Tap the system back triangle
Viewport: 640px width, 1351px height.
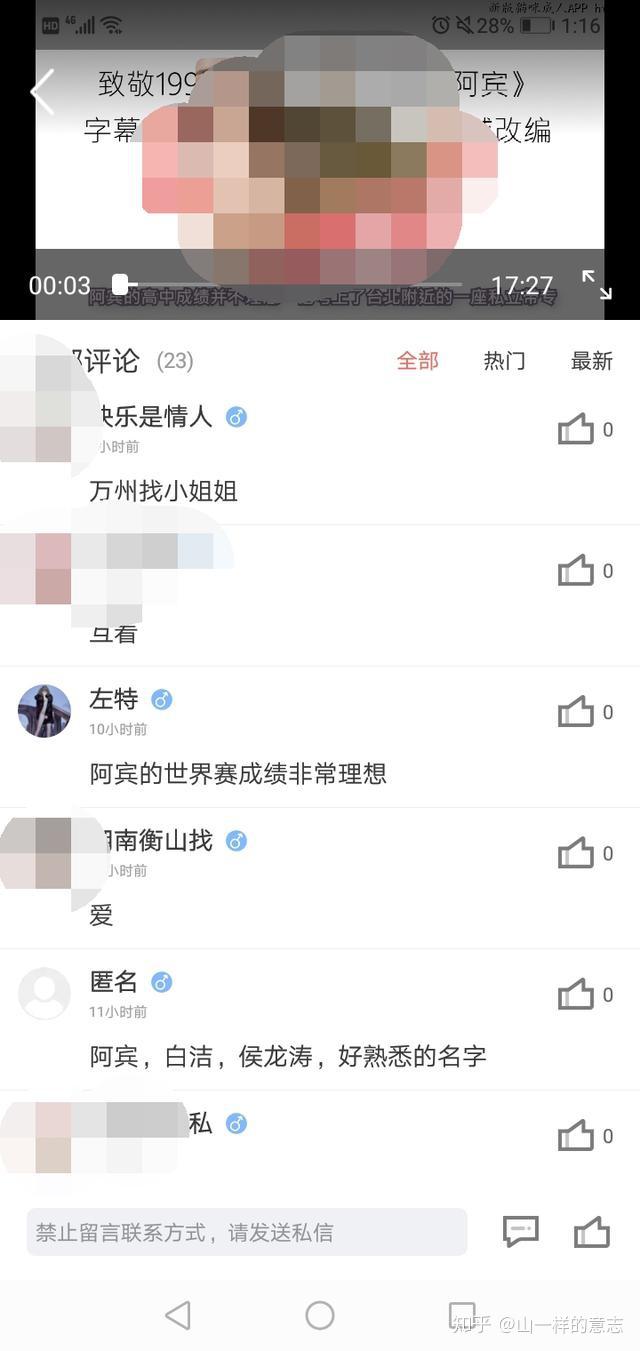(x=178, y=1316)
